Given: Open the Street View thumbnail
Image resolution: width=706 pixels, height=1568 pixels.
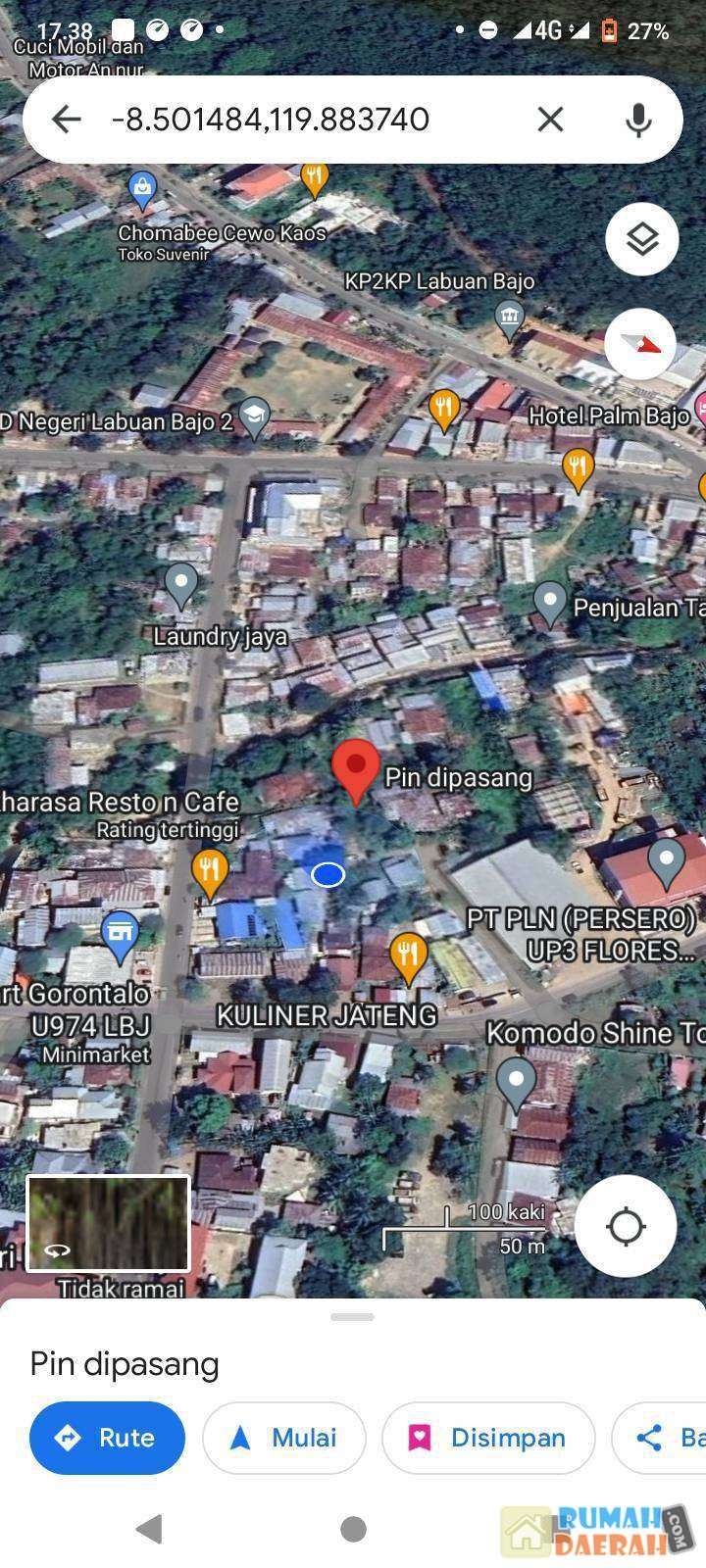Looking at the screenshot, I should (x=108, y=1223).
